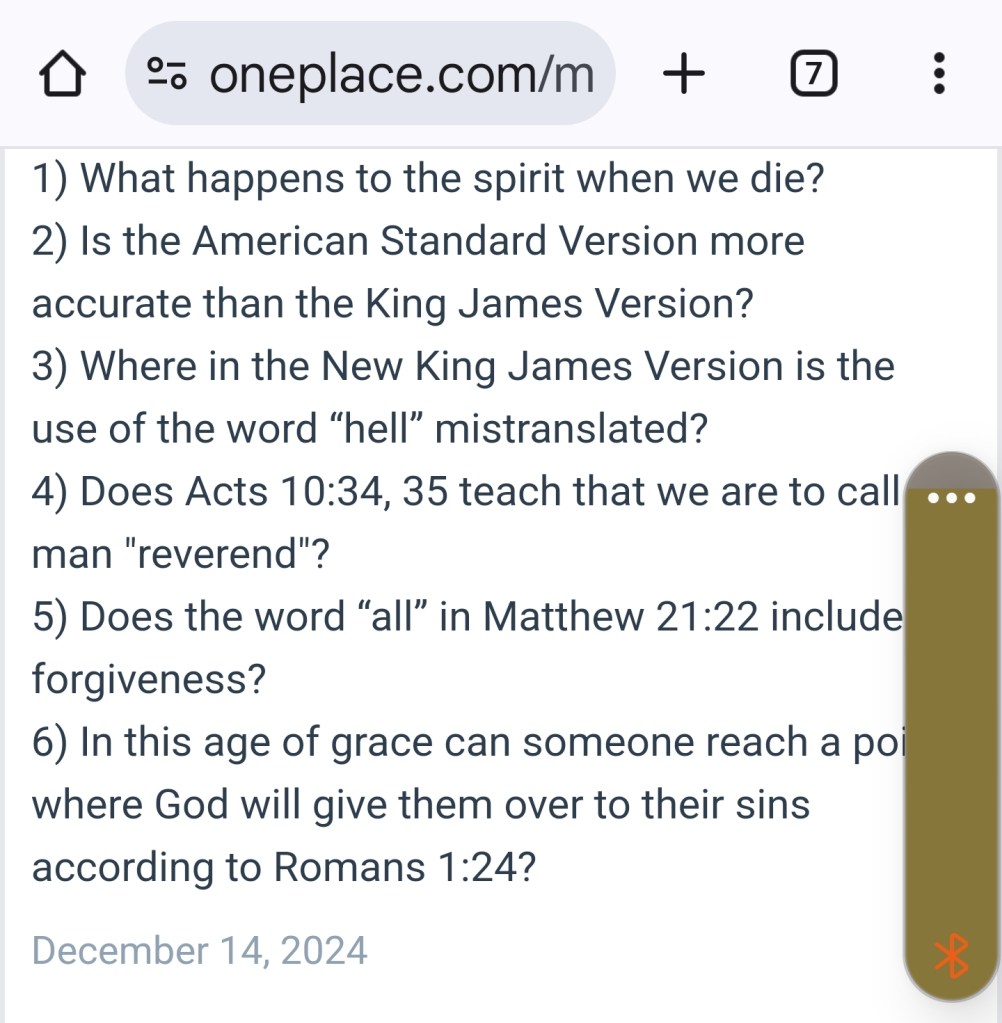Open the tab switcher showing 7 tabs
1002x1023 pixels.
(813, 76)
